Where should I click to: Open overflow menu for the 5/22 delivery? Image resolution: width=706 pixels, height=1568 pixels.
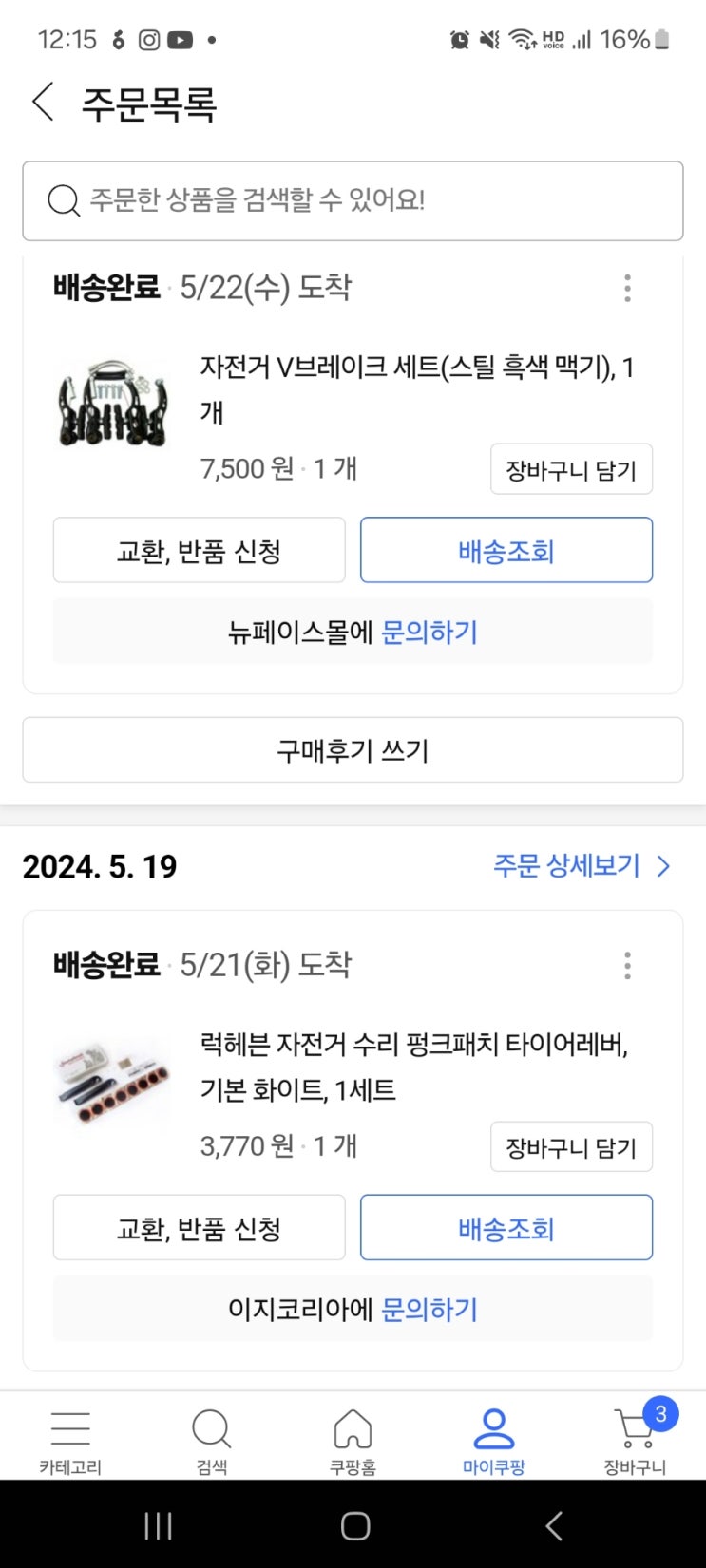coord(627,288)
